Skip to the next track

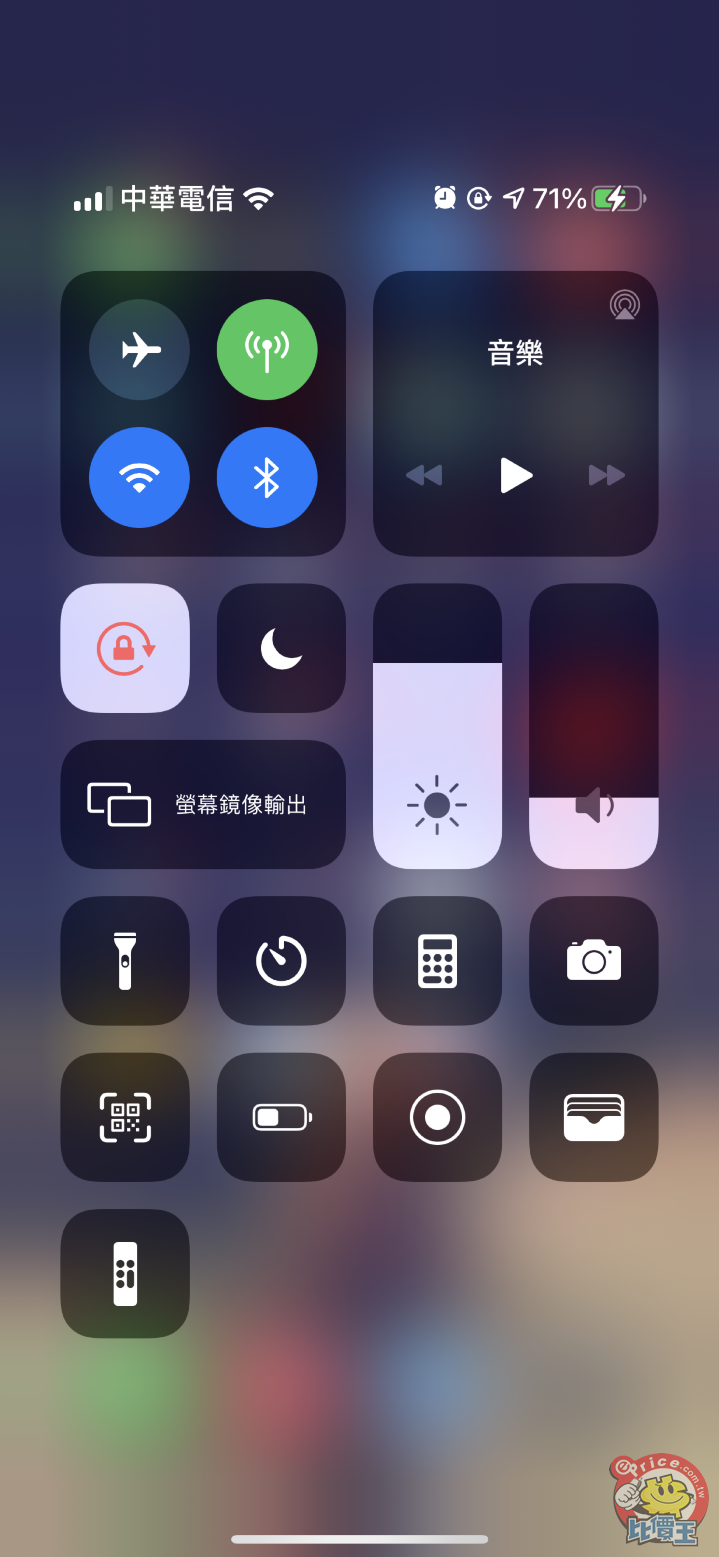click(x=606, y=475)
